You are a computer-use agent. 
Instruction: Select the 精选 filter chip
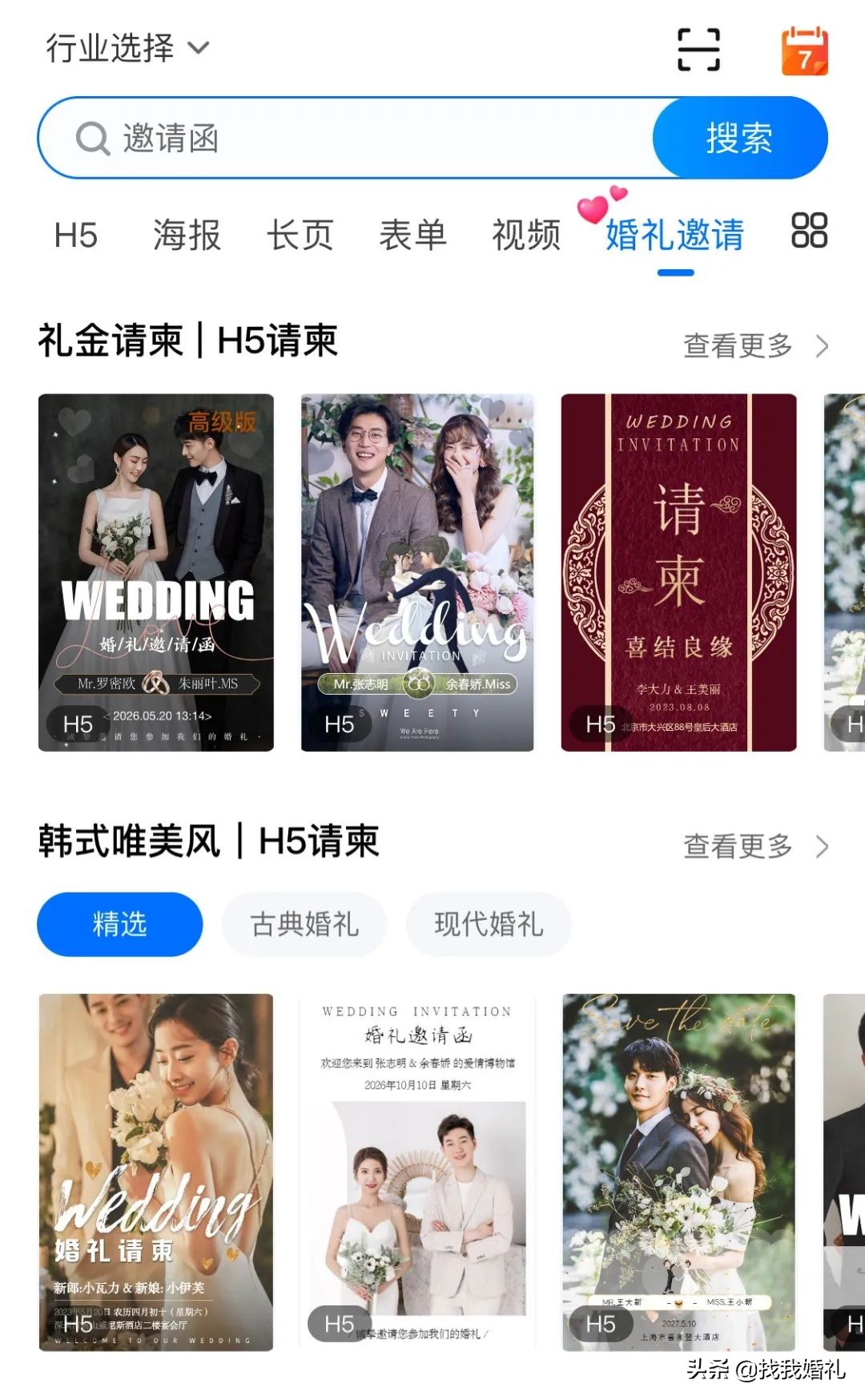click(x=119, y=923)
